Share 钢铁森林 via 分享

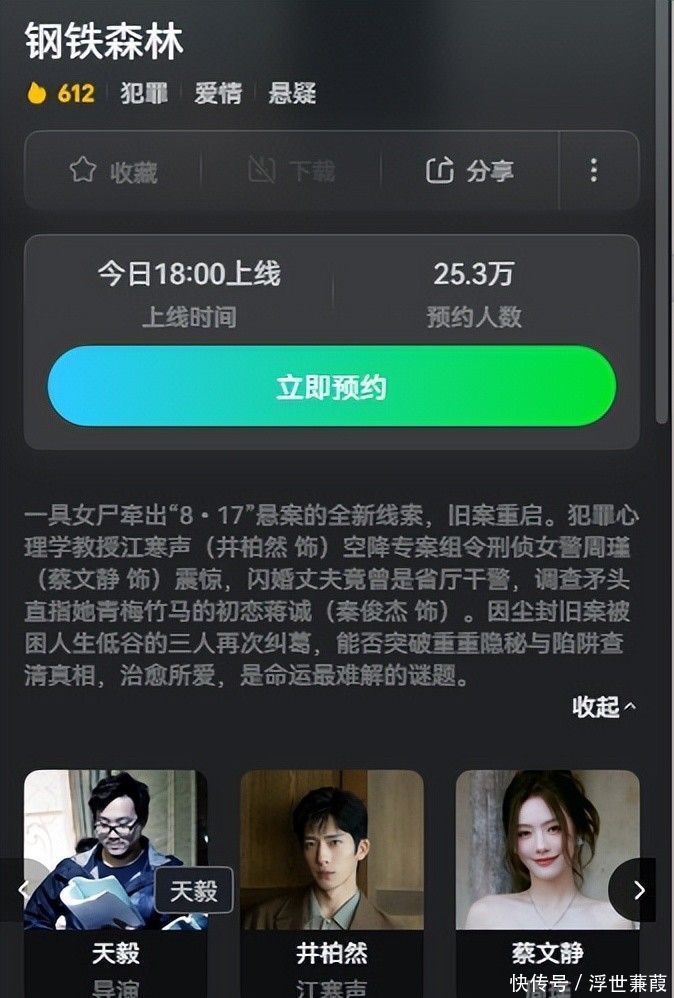tap(470, 171)
